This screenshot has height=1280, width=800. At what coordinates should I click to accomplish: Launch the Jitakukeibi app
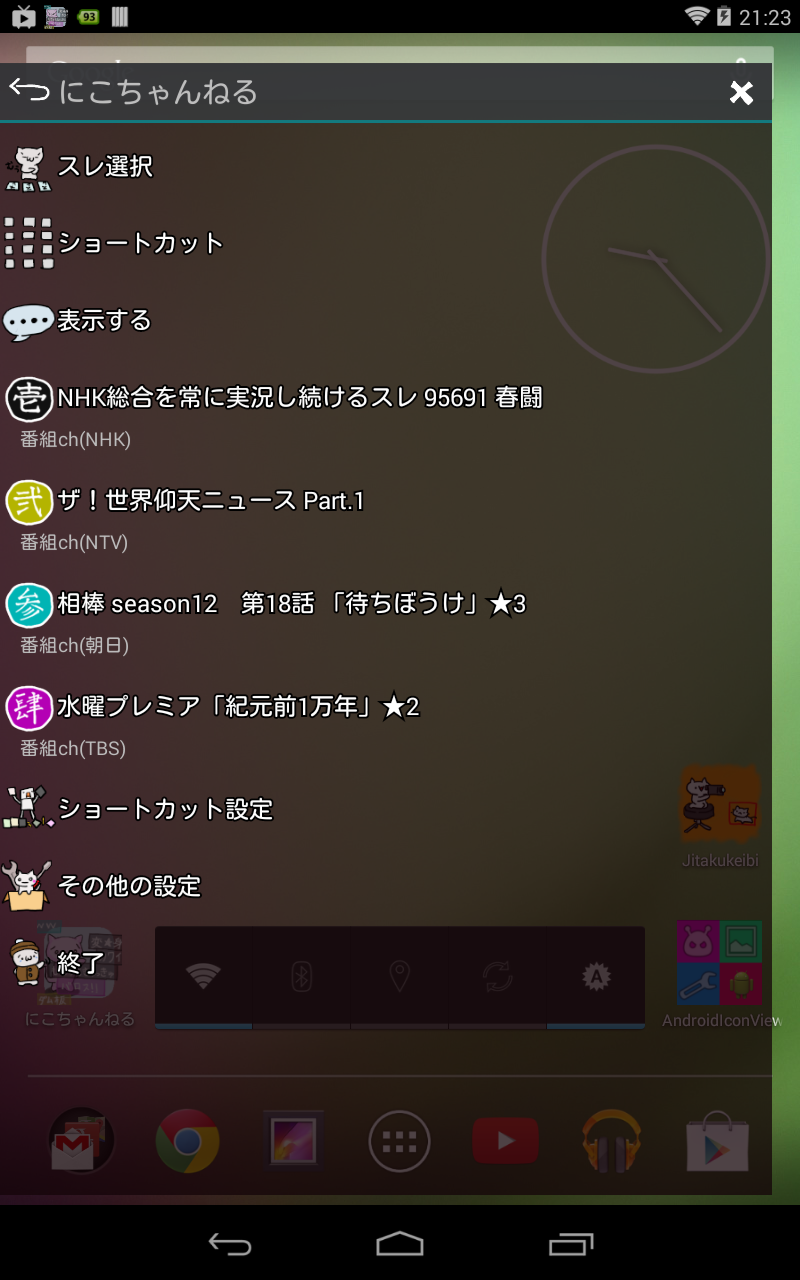(718, 803)
